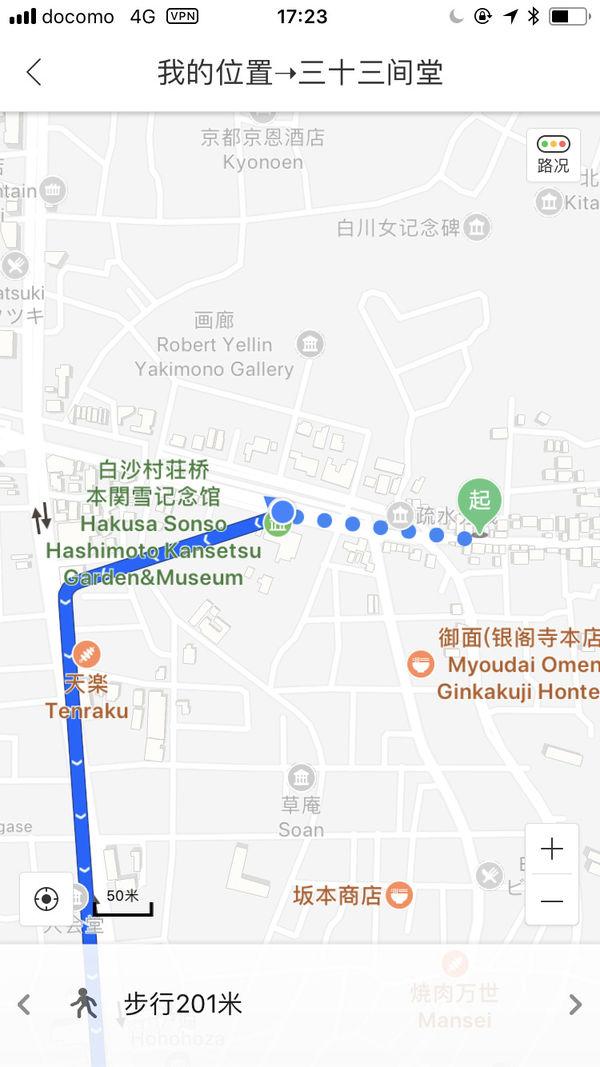Select the 白川女记念碑 marker
This screenshot has height=1067, width=600.
(477, 227)
